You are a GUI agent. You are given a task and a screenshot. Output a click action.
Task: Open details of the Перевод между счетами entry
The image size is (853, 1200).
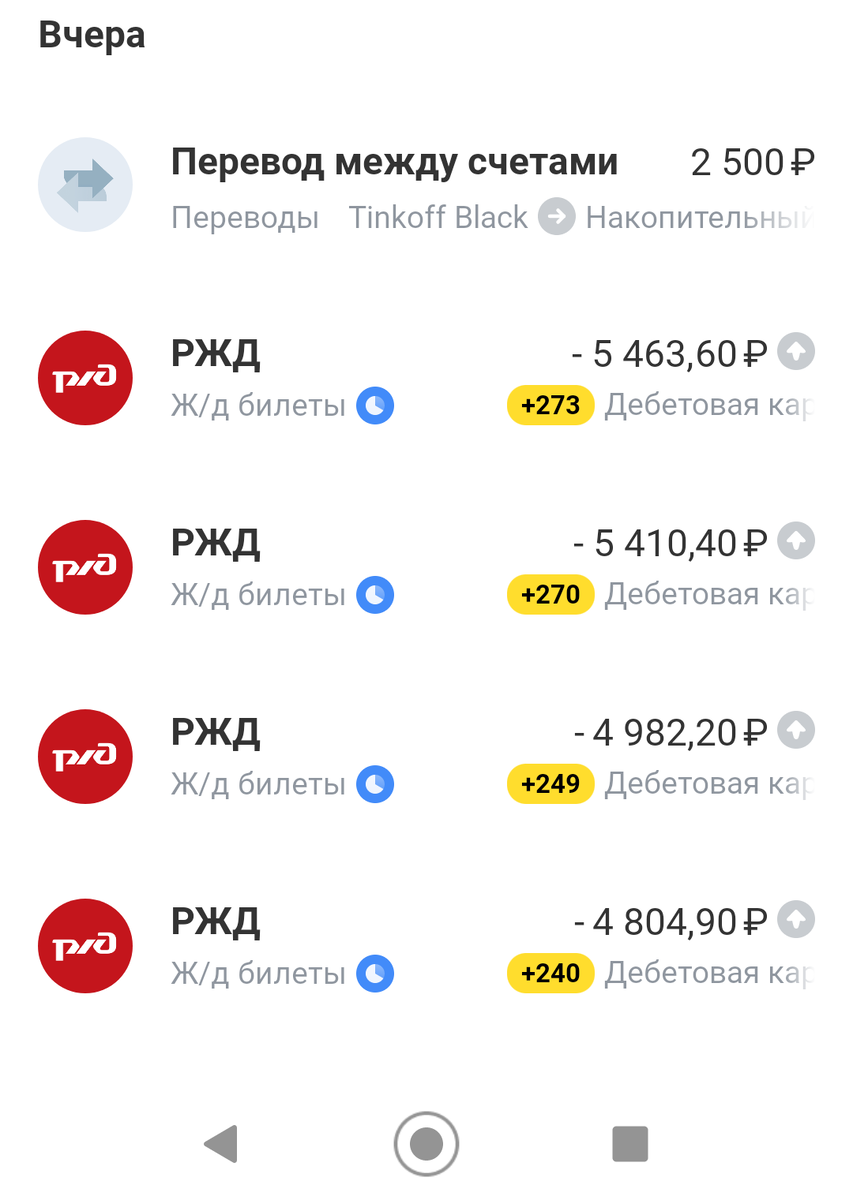click(x=395, y=161)
